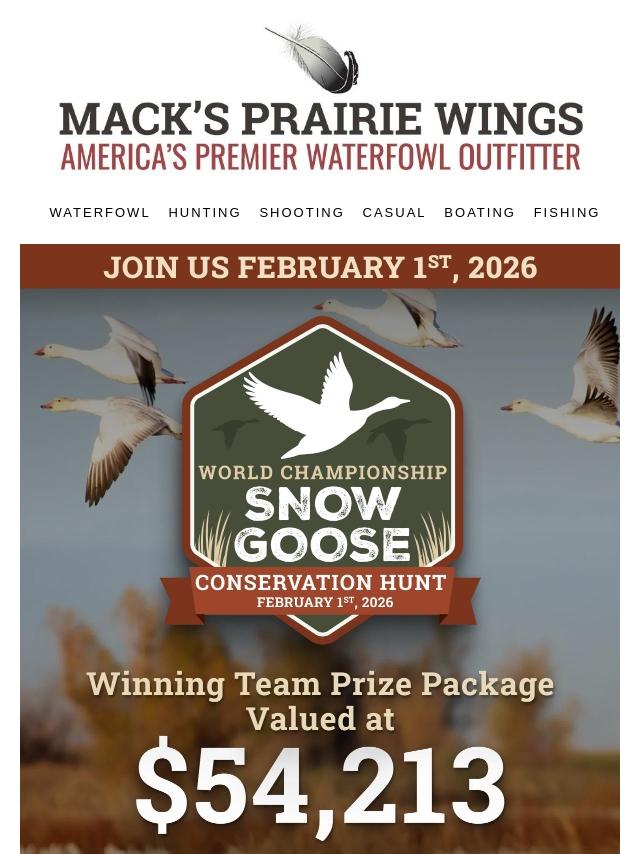Go to the Shooting section
The image size is (640, 854).
tap(301, 213)
